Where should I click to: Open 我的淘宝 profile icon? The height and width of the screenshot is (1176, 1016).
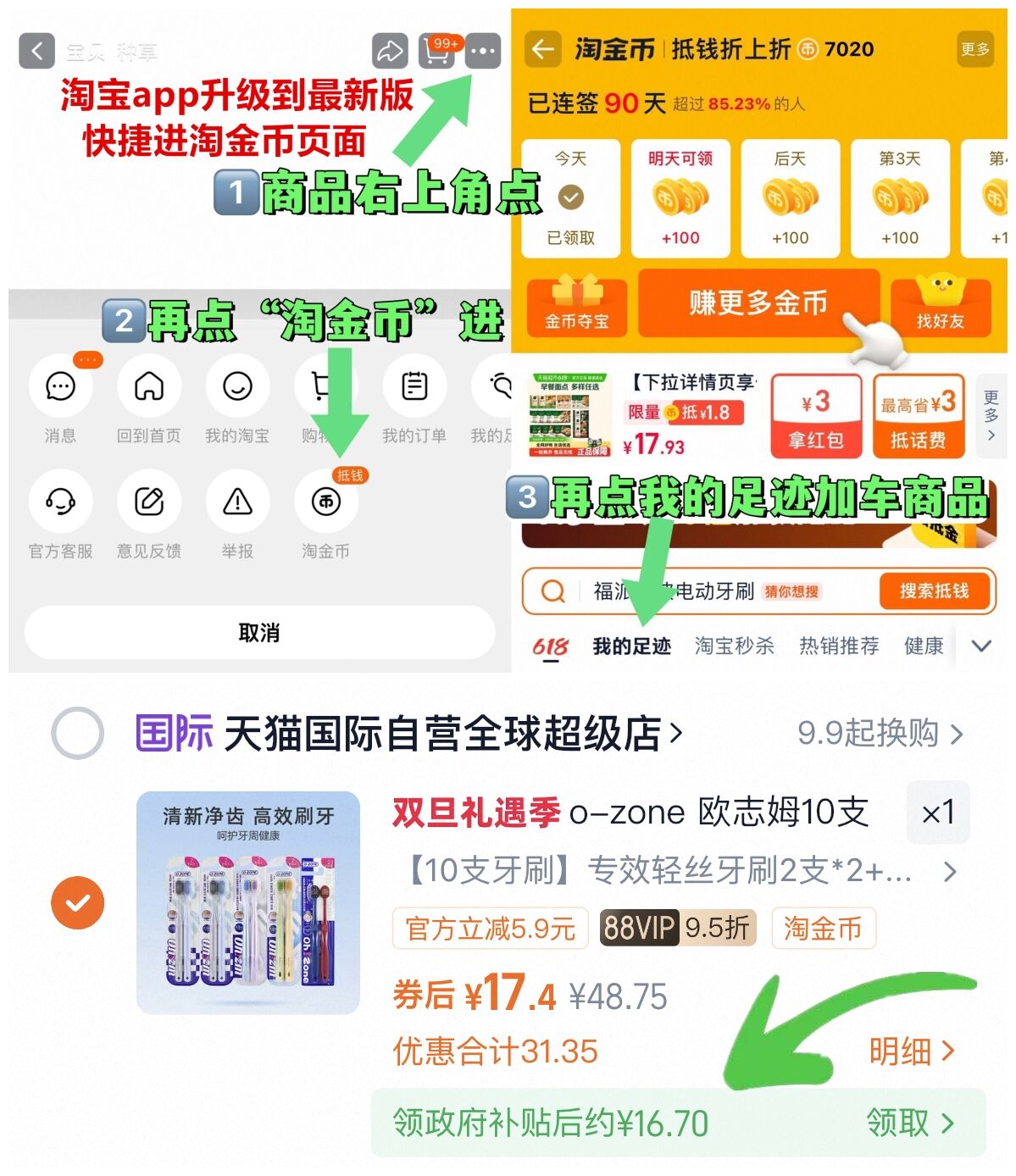tap(237, 386)
